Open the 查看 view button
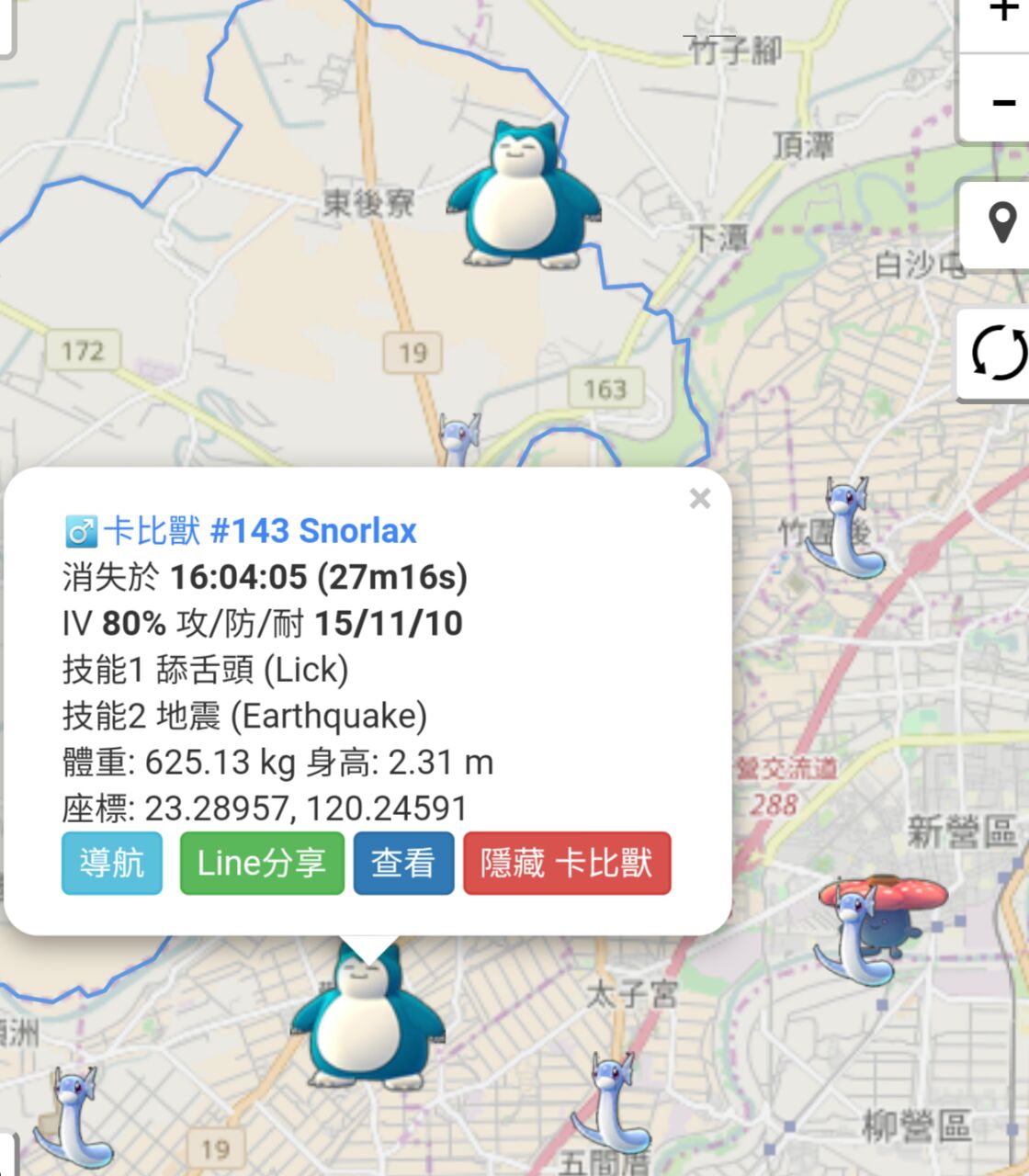Viewport: 1029px width, 1176px height. (x=403, y=863)
